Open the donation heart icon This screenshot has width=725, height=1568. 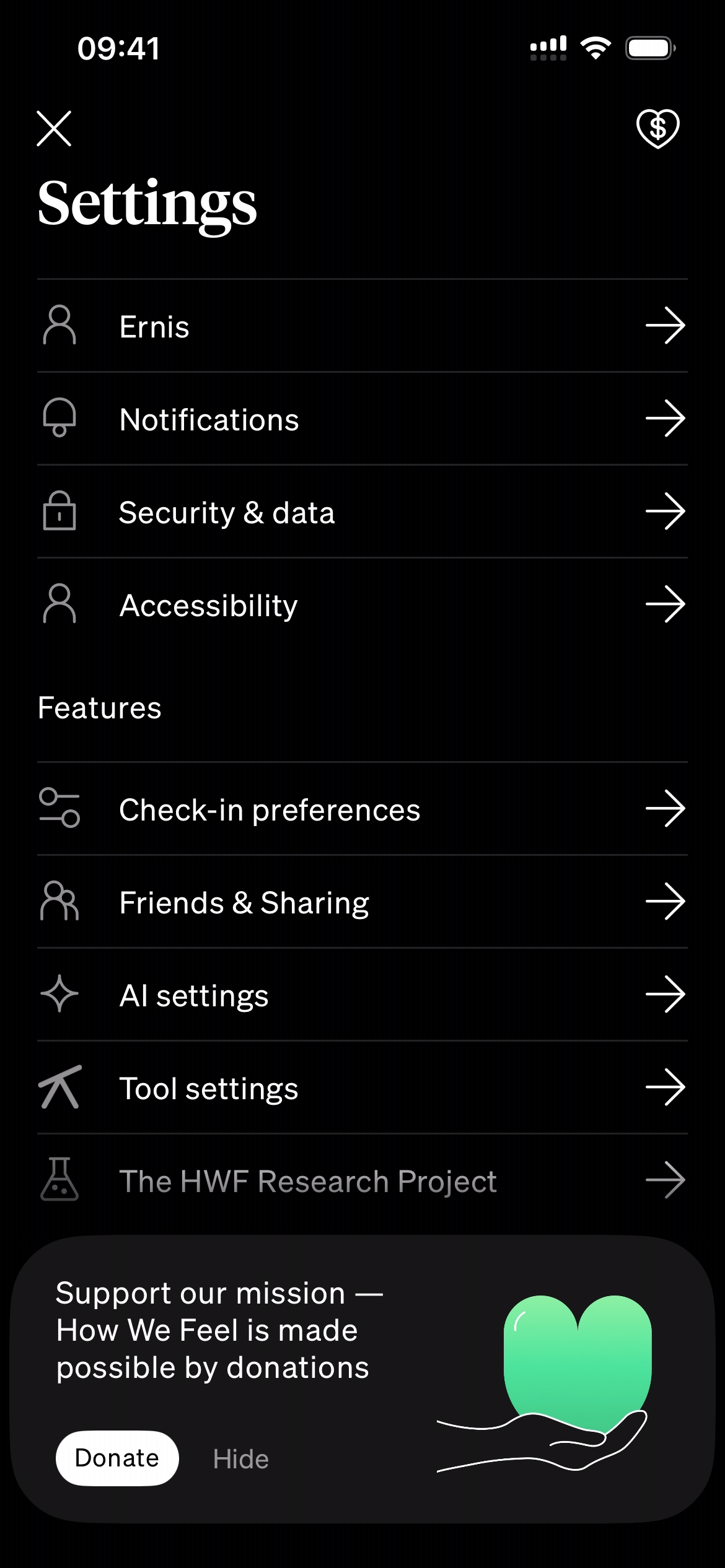click(657, 129)
